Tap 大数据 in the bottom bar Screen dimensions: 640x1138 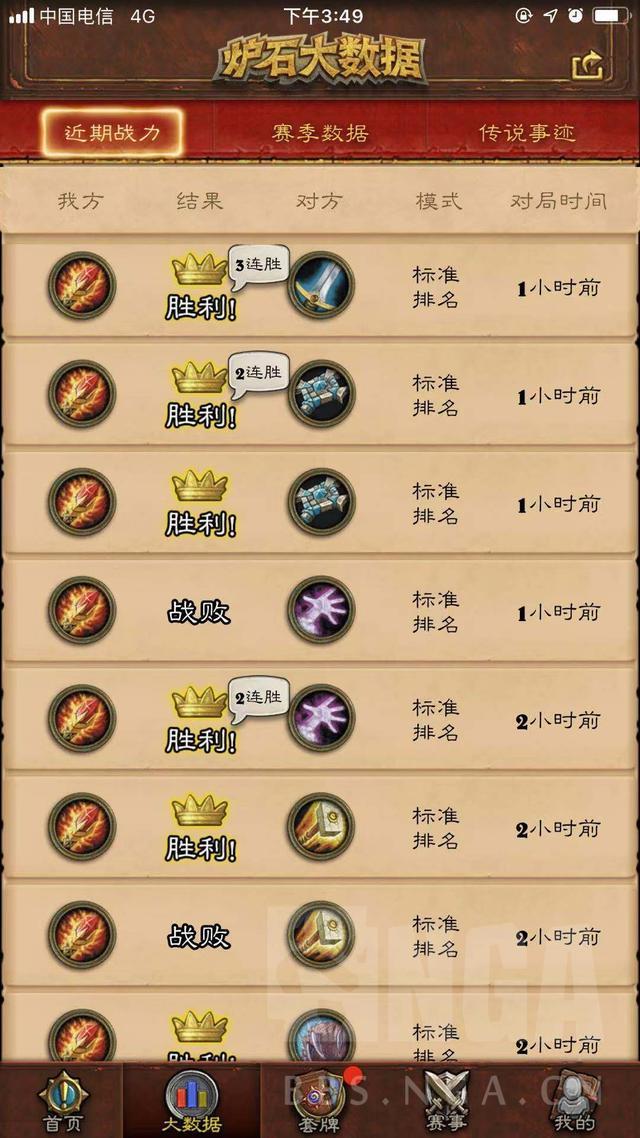(x=192, y=1100)
